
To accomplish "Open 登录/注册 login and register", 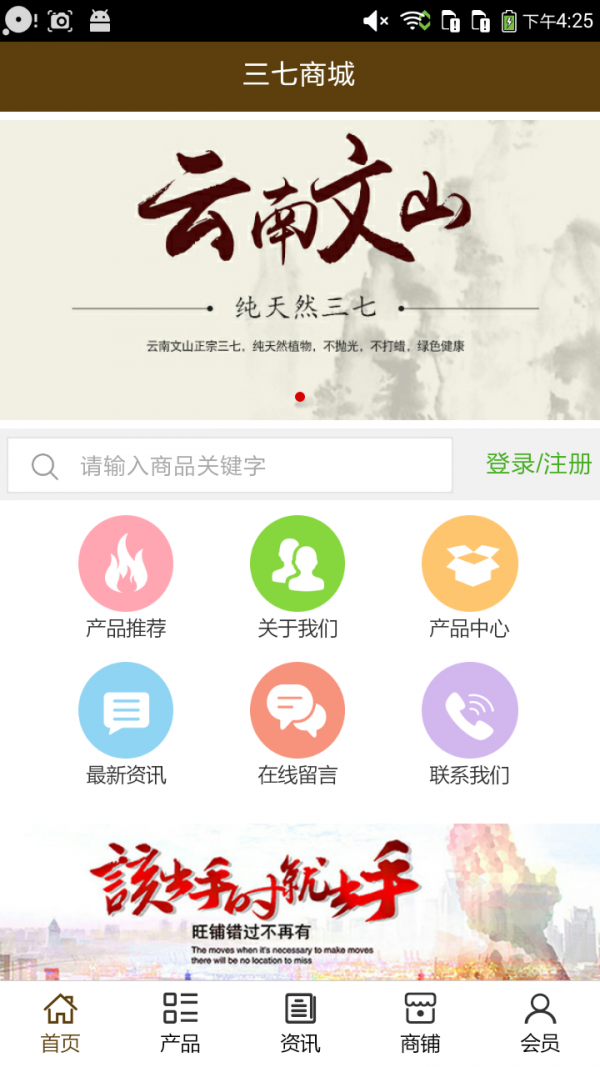I will point(538,464).
